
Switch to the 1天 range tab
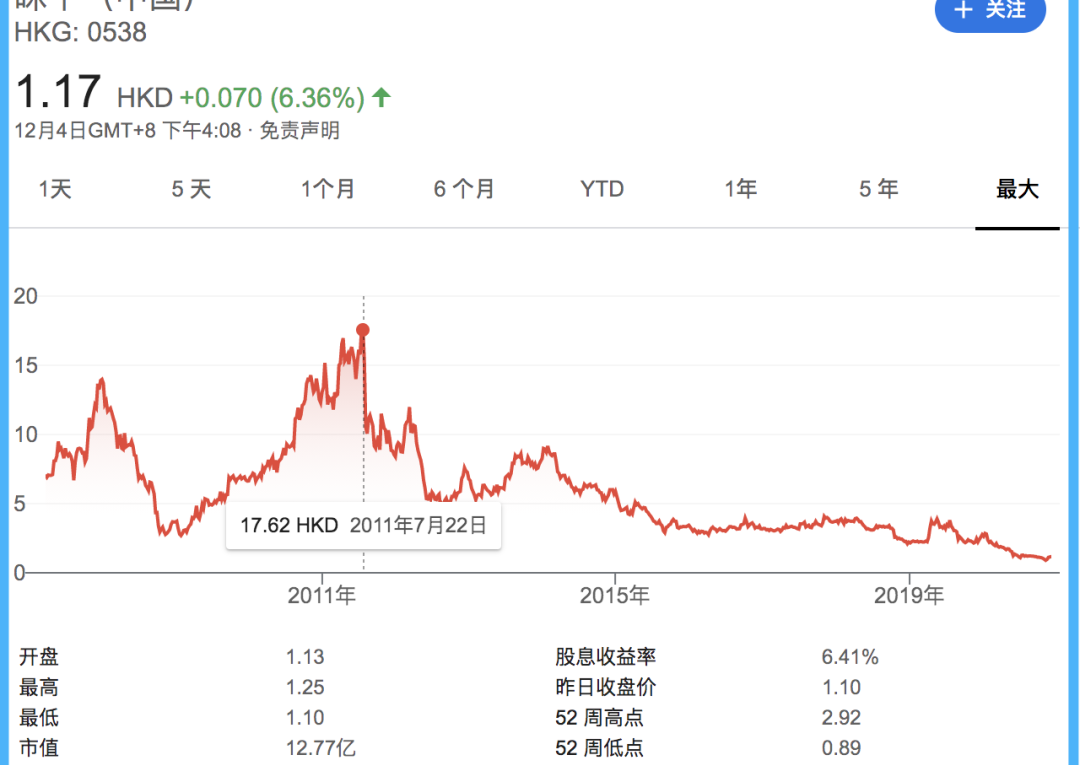55,189
